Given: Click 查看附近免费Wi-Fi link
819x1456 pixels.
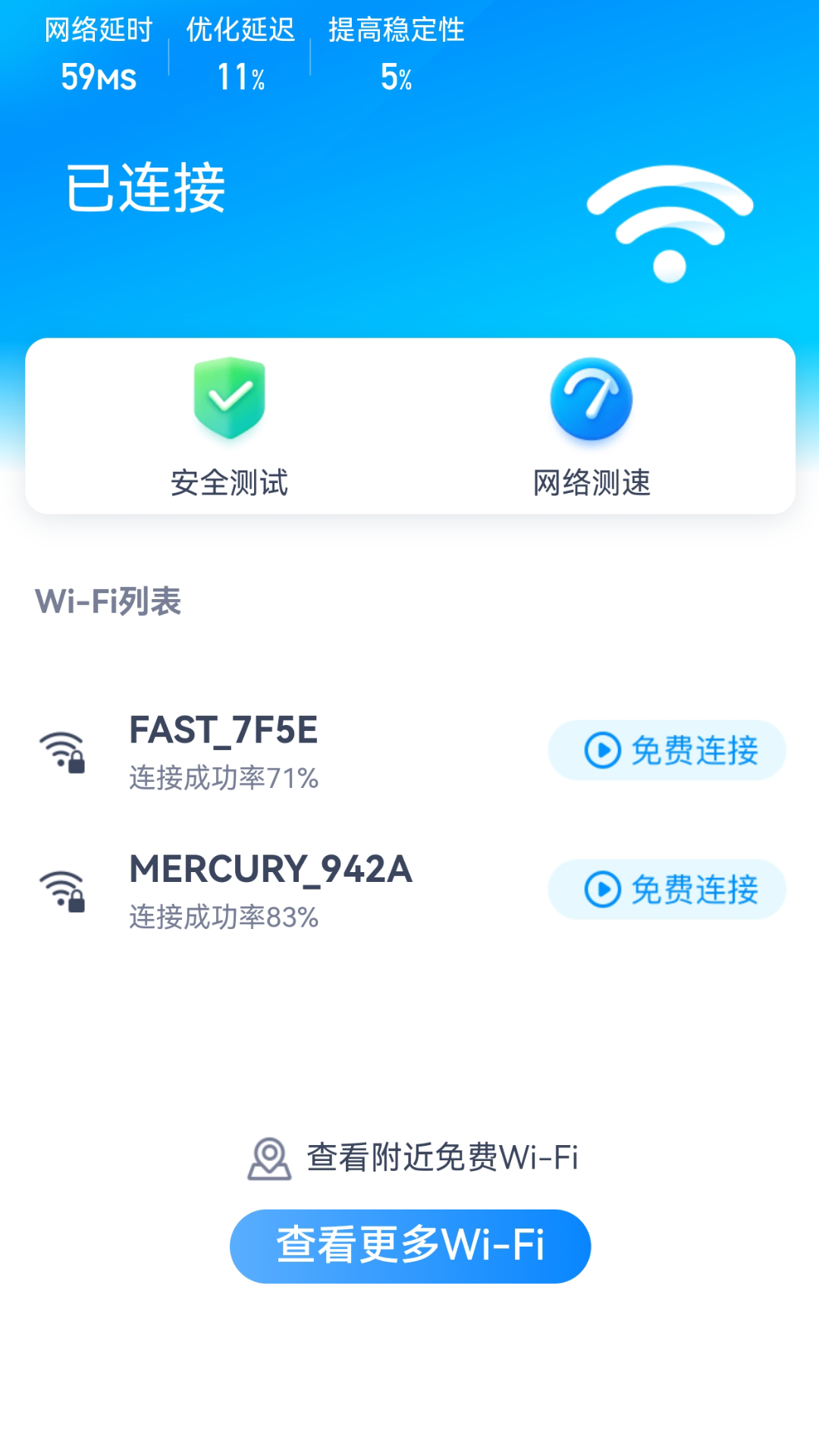Looking at the screenshot, I should [x=442, y=1156].
